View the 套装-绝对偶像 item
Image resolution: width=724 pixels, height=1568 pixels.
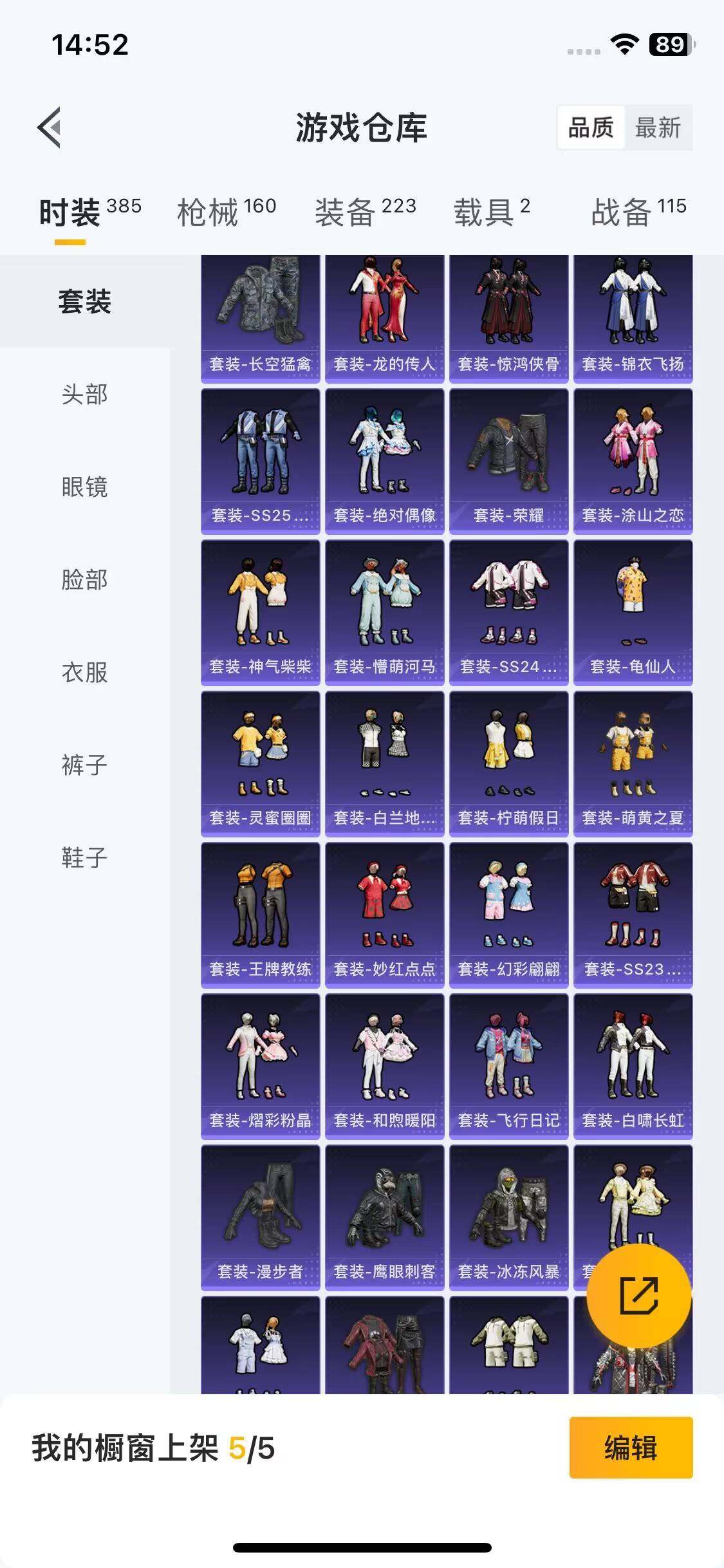tap(384, 461)
